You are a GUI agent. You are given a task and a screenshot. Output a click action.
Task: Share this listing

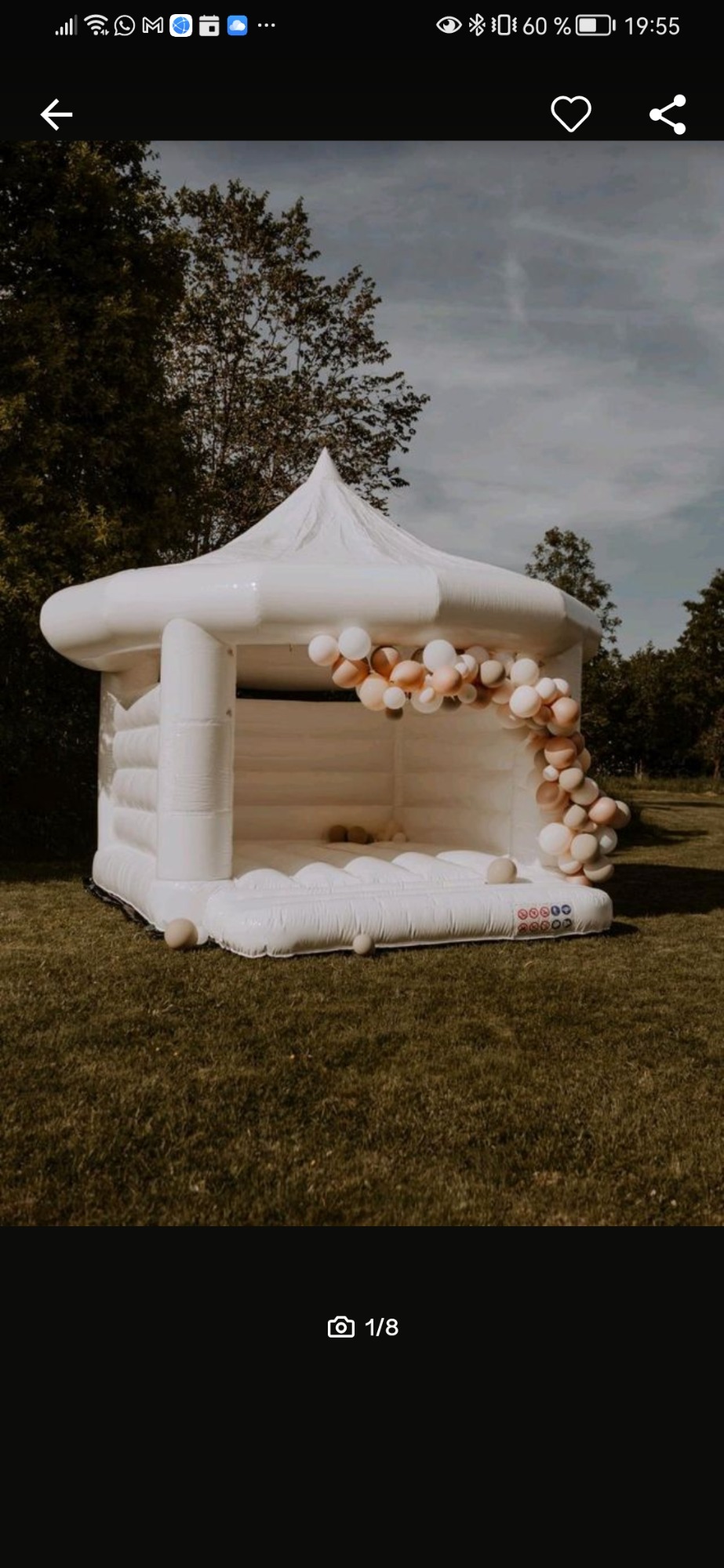668,114
